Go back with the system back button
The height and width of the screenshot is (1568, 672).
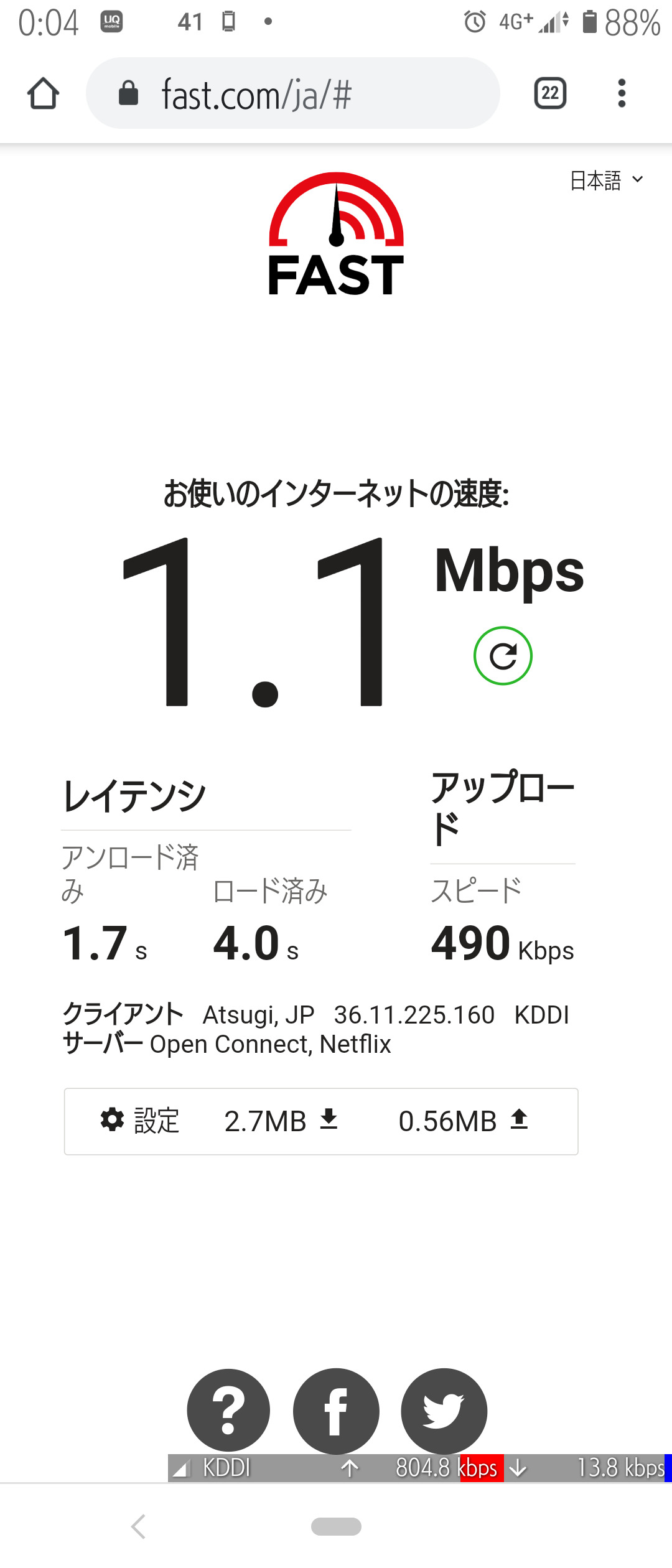click(139, 1526)
